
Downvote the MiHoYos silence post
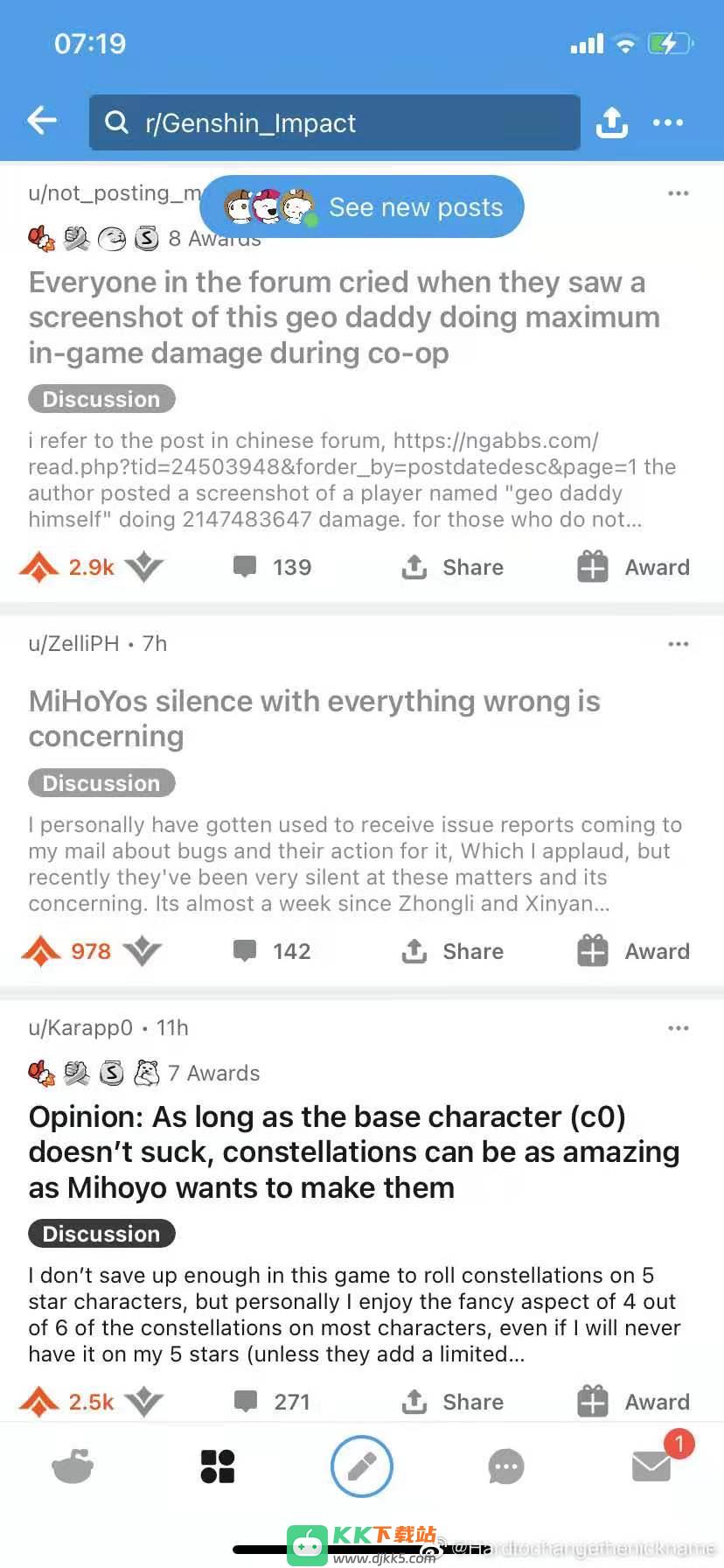pos(143,951)
